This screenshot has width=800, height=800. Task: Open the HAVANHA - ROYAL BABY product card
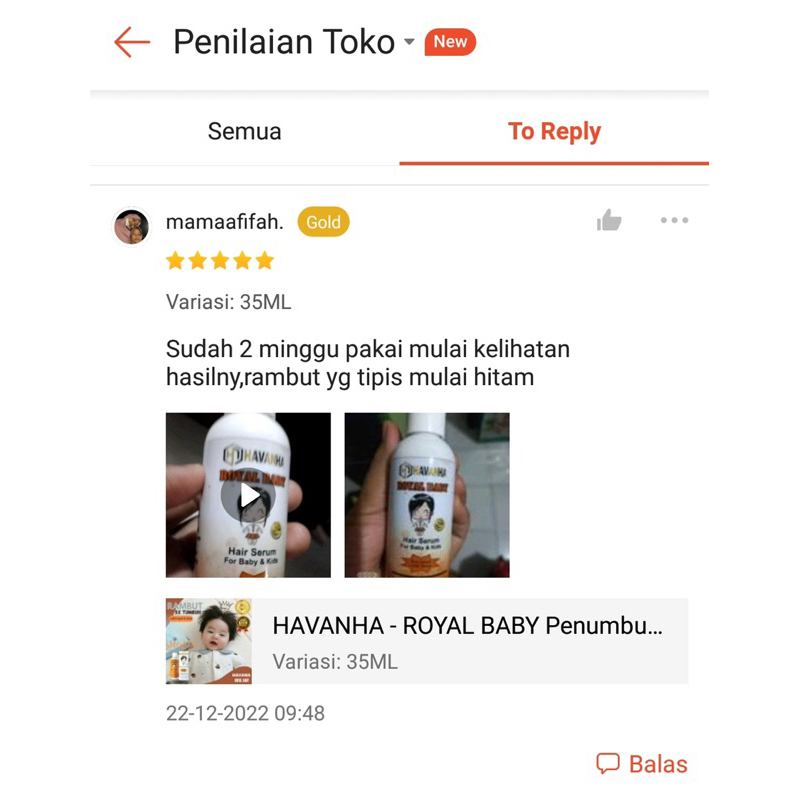click(x=427, y=641)
